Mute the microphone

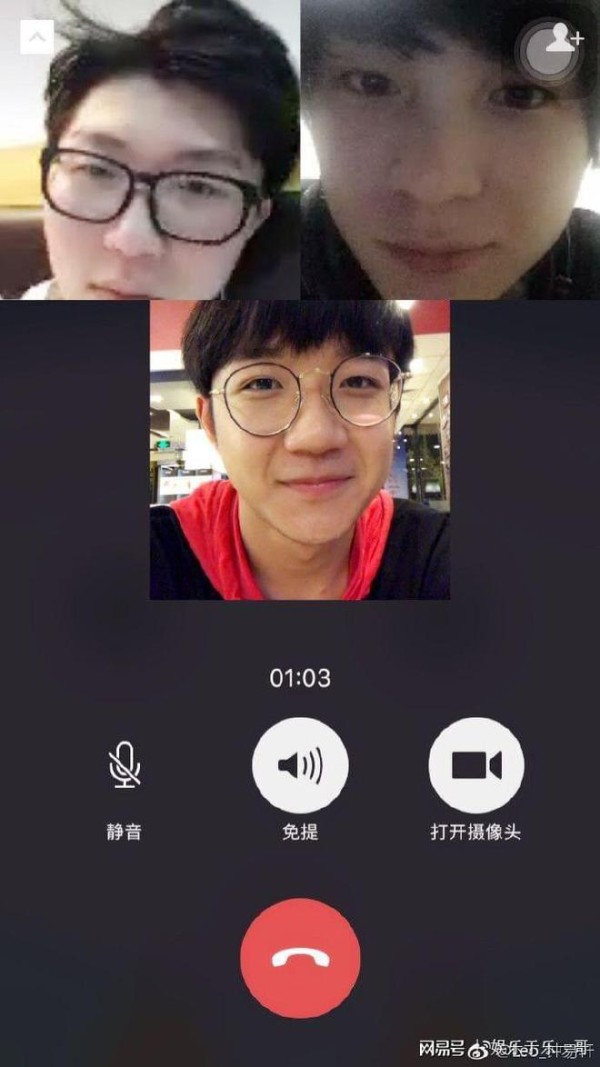(x=124, y=765)
